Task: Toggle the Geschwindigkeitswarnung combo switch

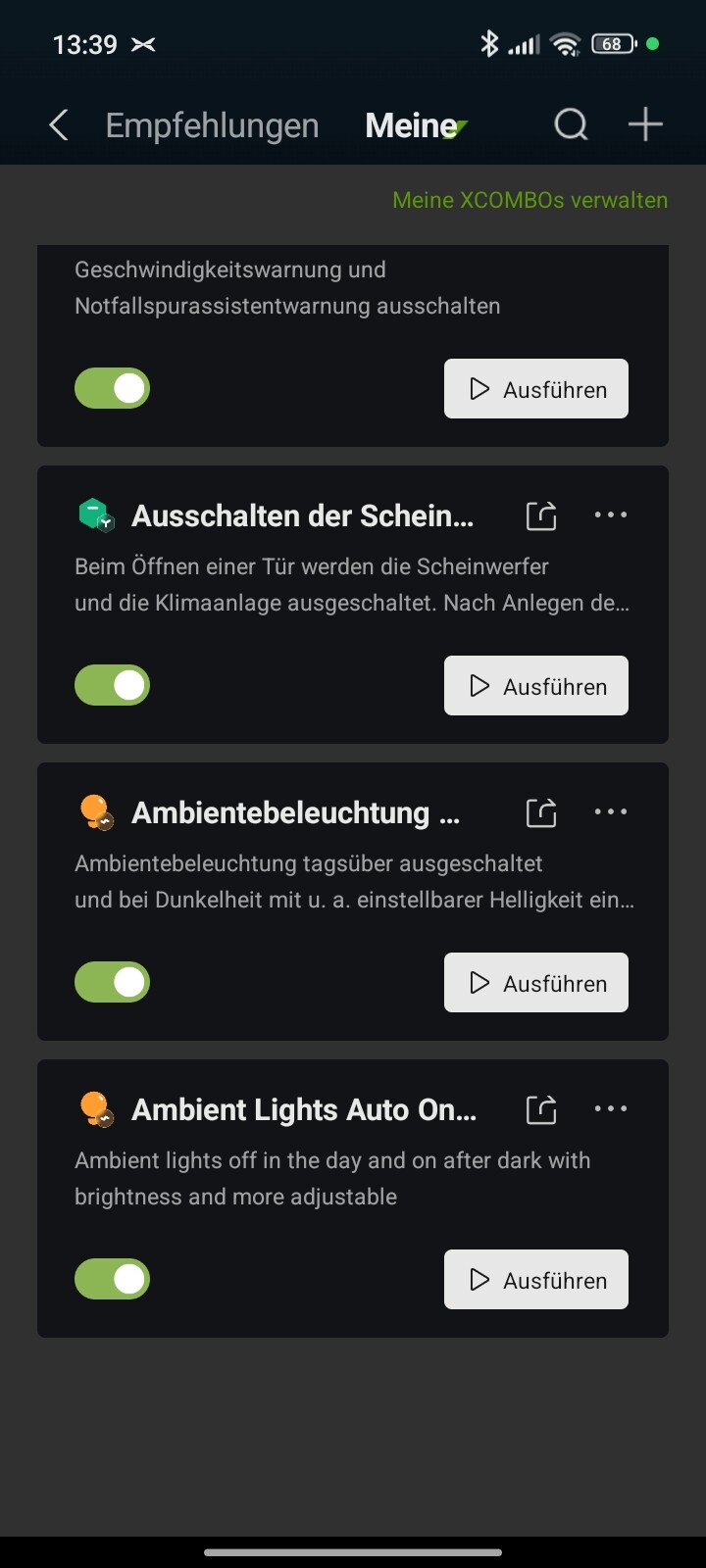Action: point(113,388)
